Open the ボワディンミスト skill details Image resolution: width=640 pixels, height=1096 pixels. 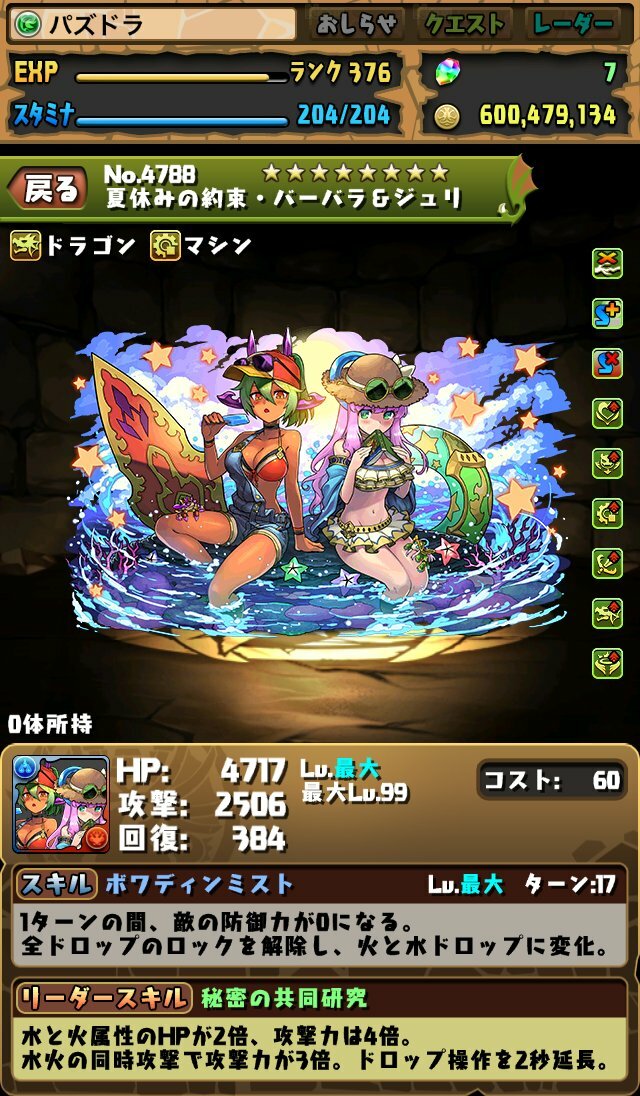[198, 884]
